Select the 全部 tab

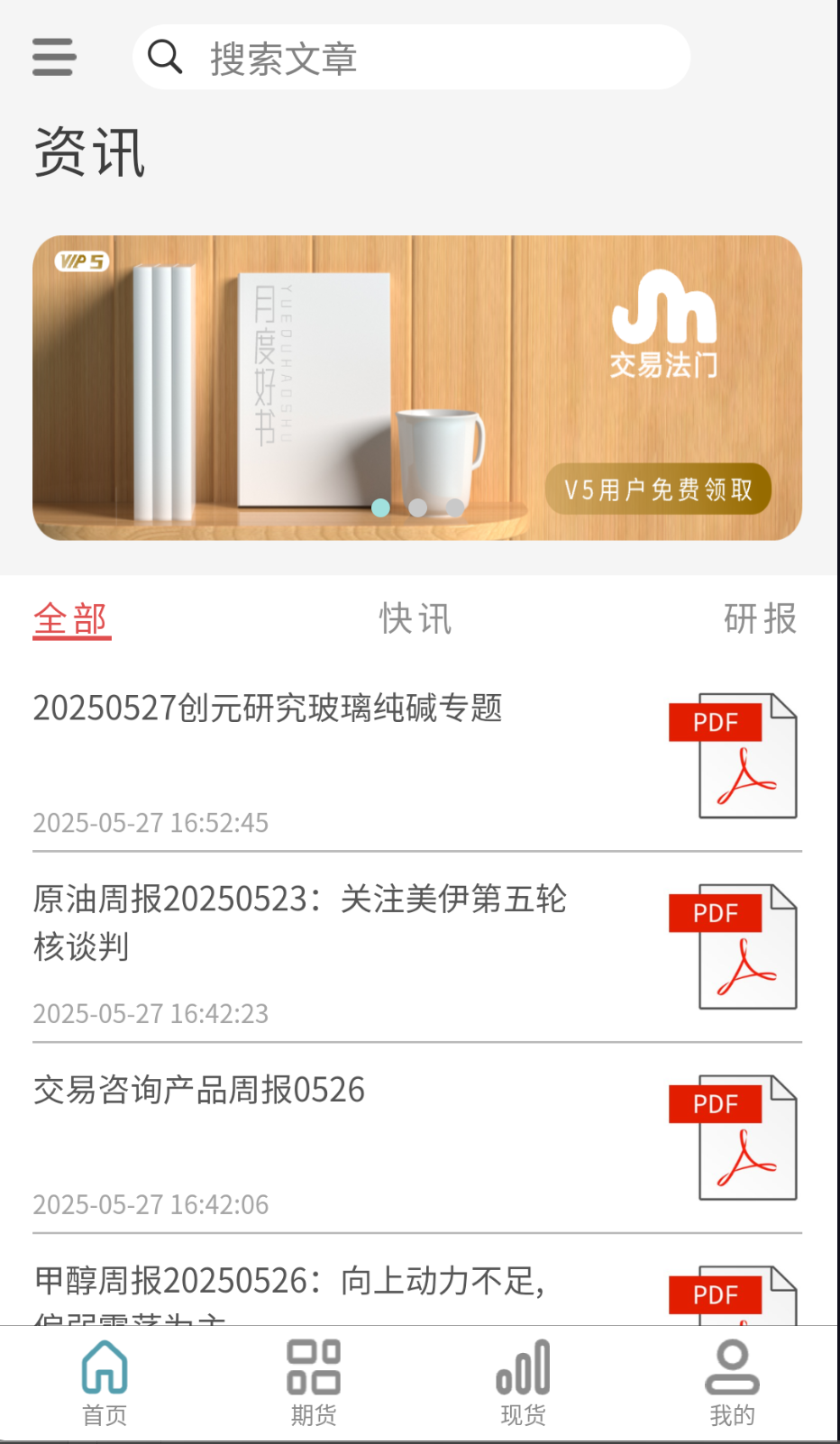coord(72,619)
